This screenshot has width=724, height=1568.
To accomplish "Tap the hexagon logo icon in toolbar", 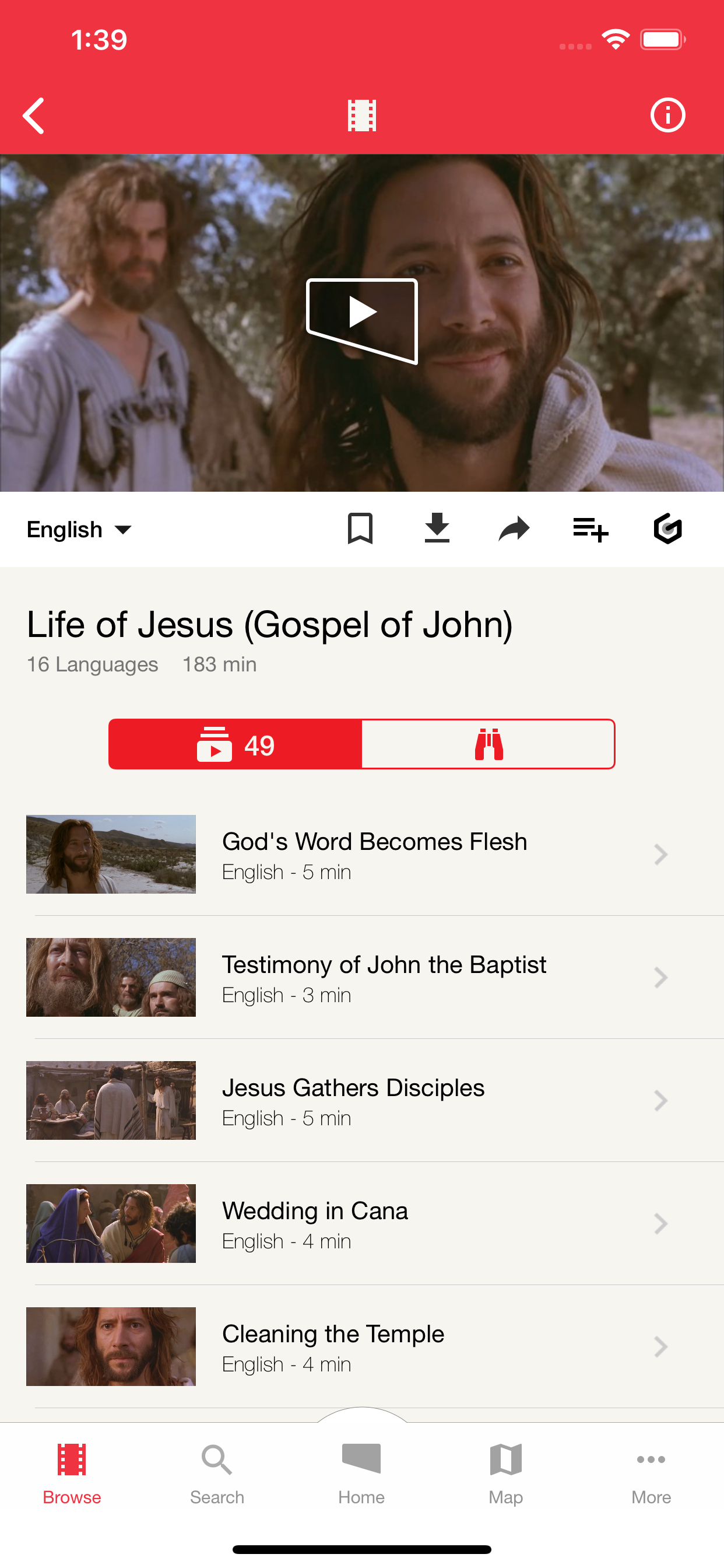I will [667, 528].
